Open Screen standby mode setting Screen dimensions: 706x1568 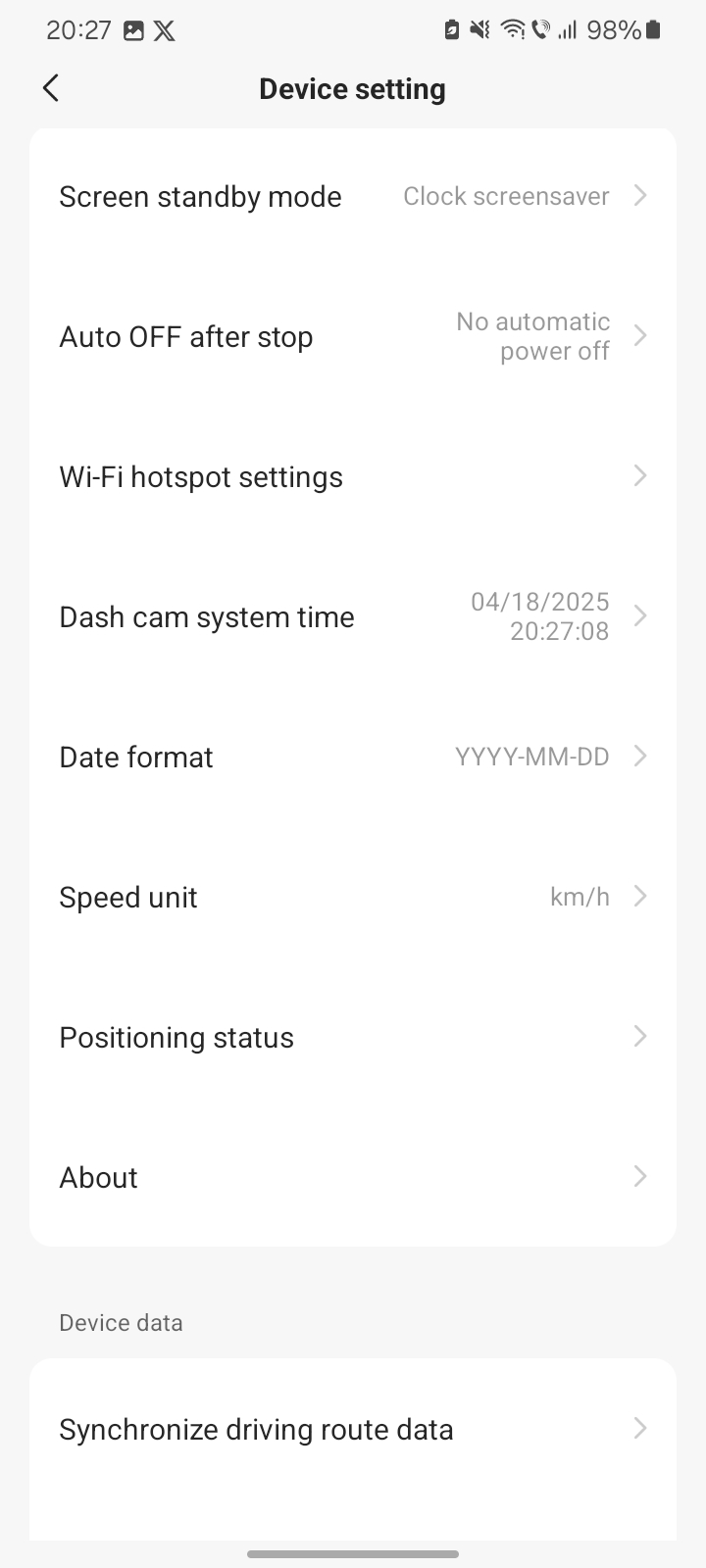(353, 197)
